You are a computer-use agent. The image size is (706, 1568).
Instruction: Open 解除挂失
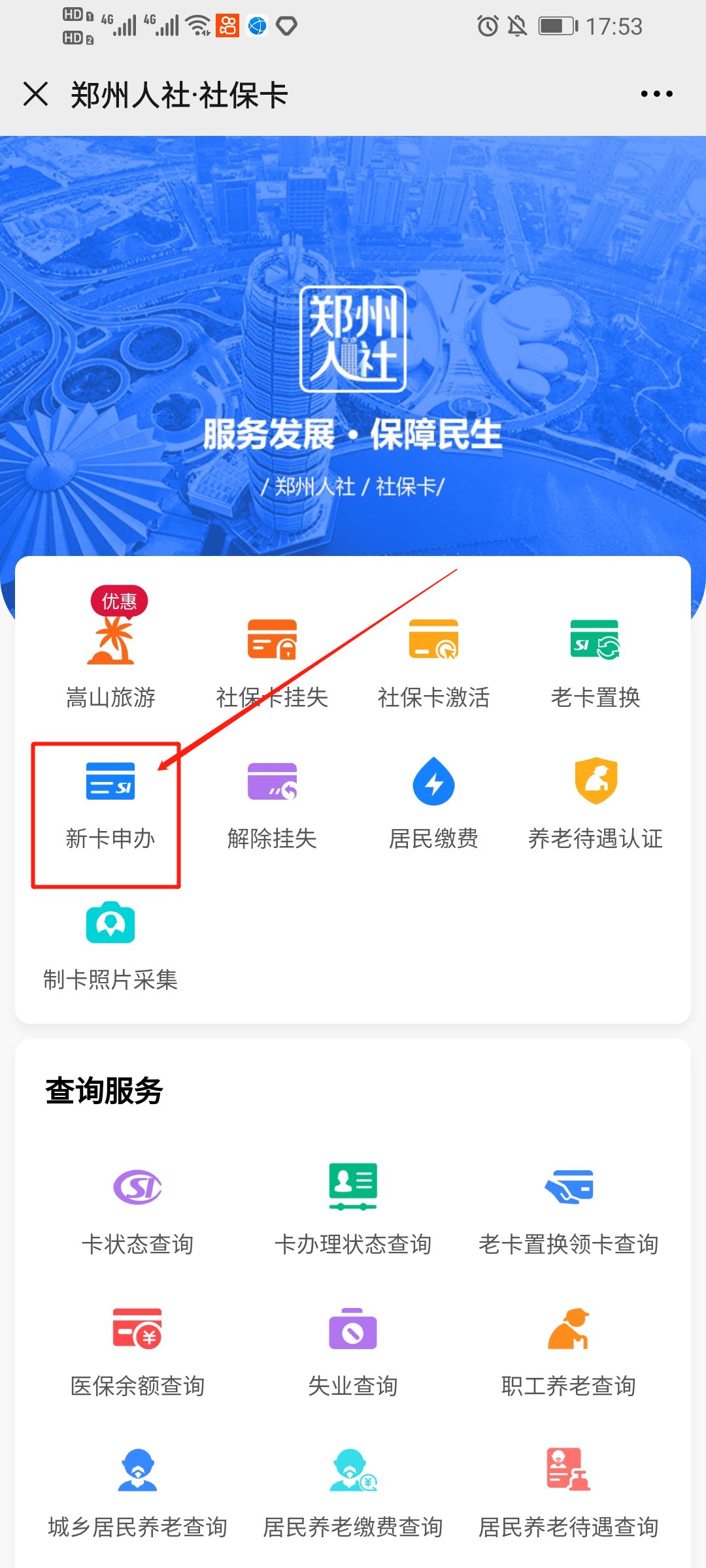pos(272,802)
